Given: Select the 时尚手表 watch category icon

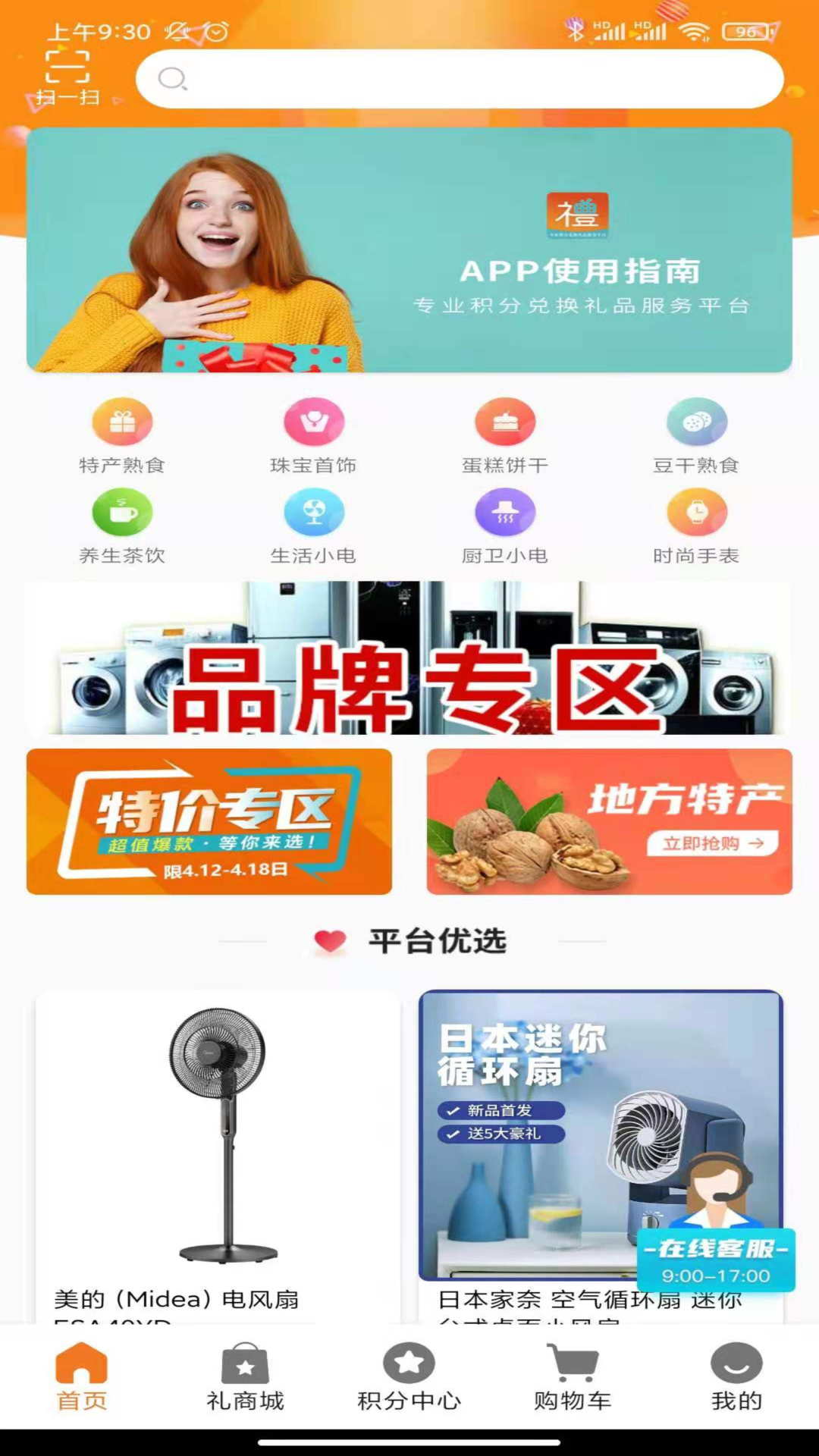Looking at the screenshot, I should click(696, 523).
